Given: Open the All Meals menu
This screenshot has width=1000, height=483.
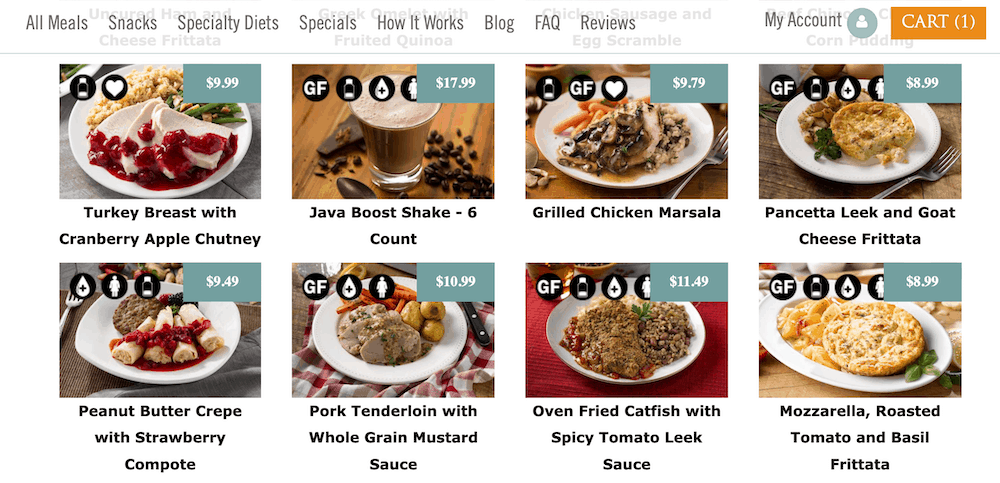Looking at the screenshot, I should click(x=57, y=23).
